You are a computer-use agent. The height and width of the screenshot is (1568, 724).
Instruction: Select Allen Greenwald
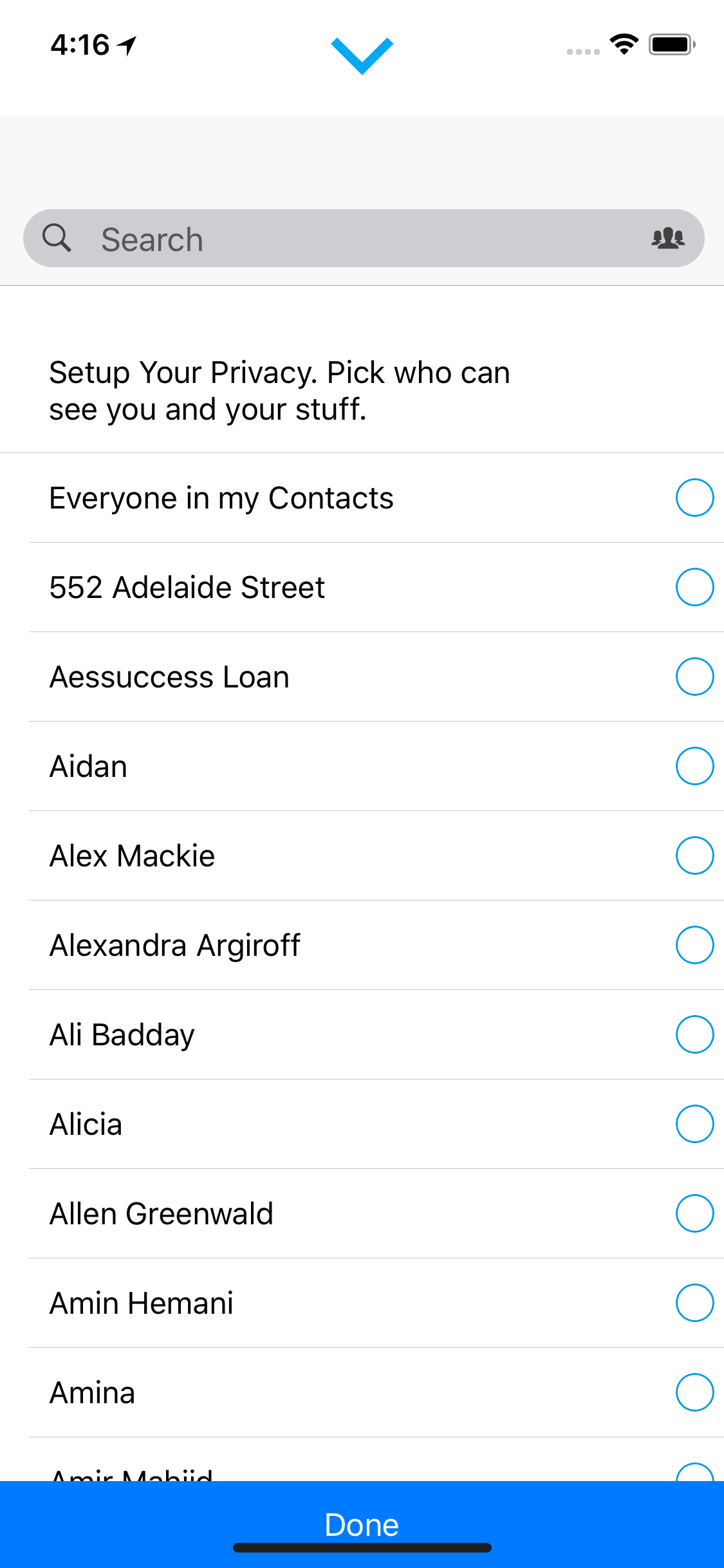click(x=362, y=1213)
